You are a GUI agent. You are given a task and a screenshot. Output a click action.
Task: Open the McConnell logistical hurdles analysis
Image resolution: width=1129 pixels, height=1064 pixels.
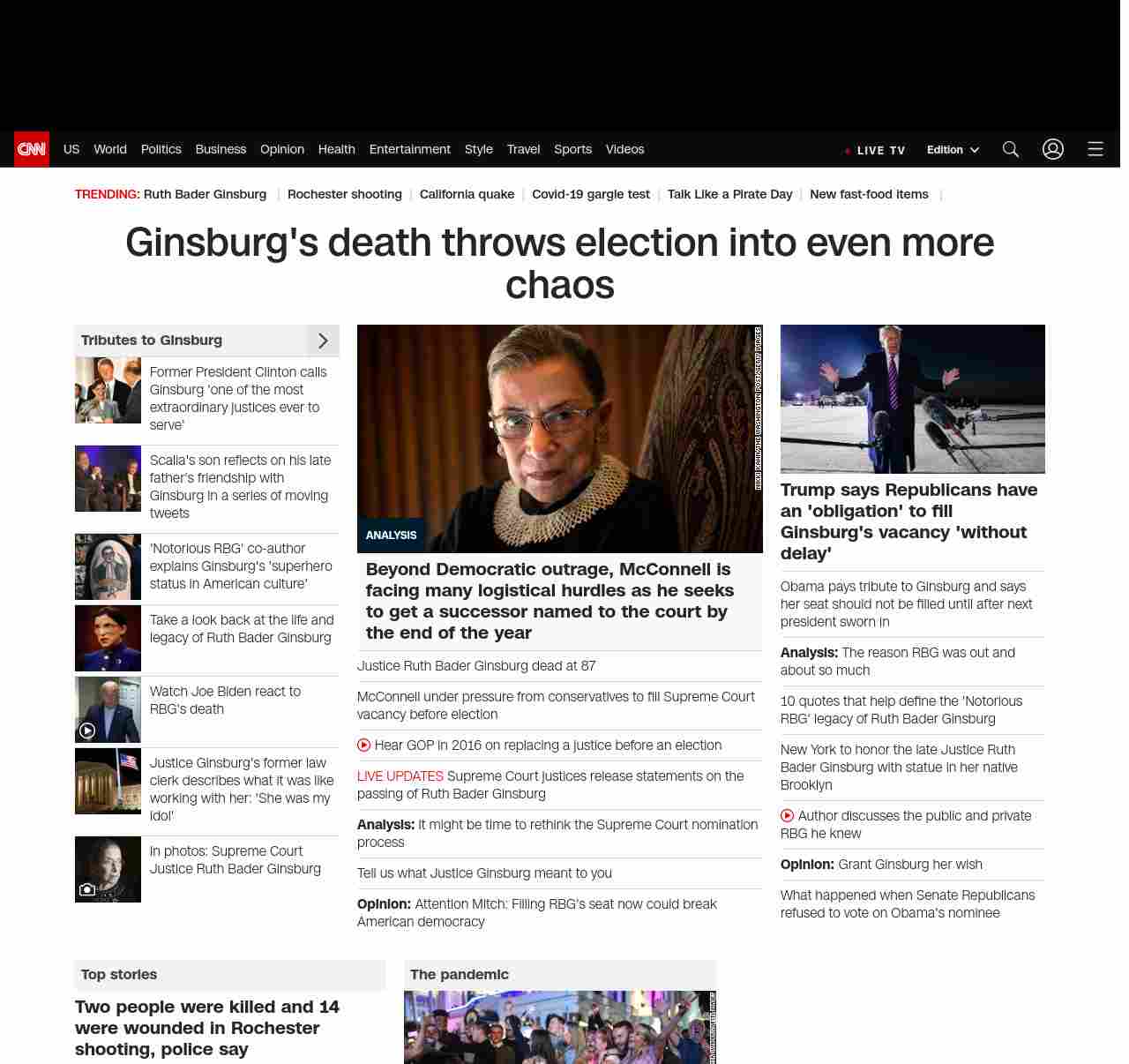550,601
